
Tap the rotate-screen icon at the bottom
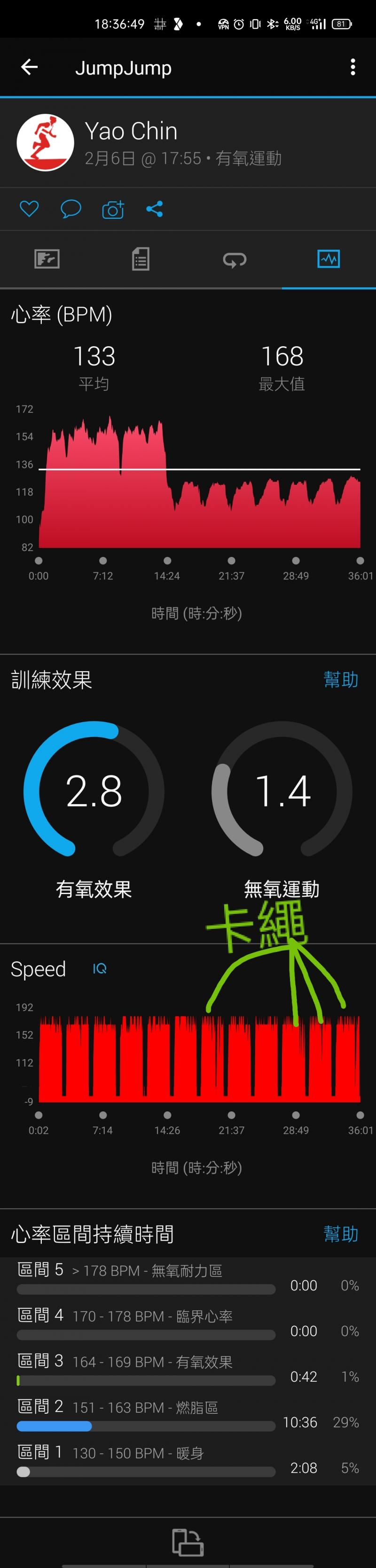coord(188,1542)
